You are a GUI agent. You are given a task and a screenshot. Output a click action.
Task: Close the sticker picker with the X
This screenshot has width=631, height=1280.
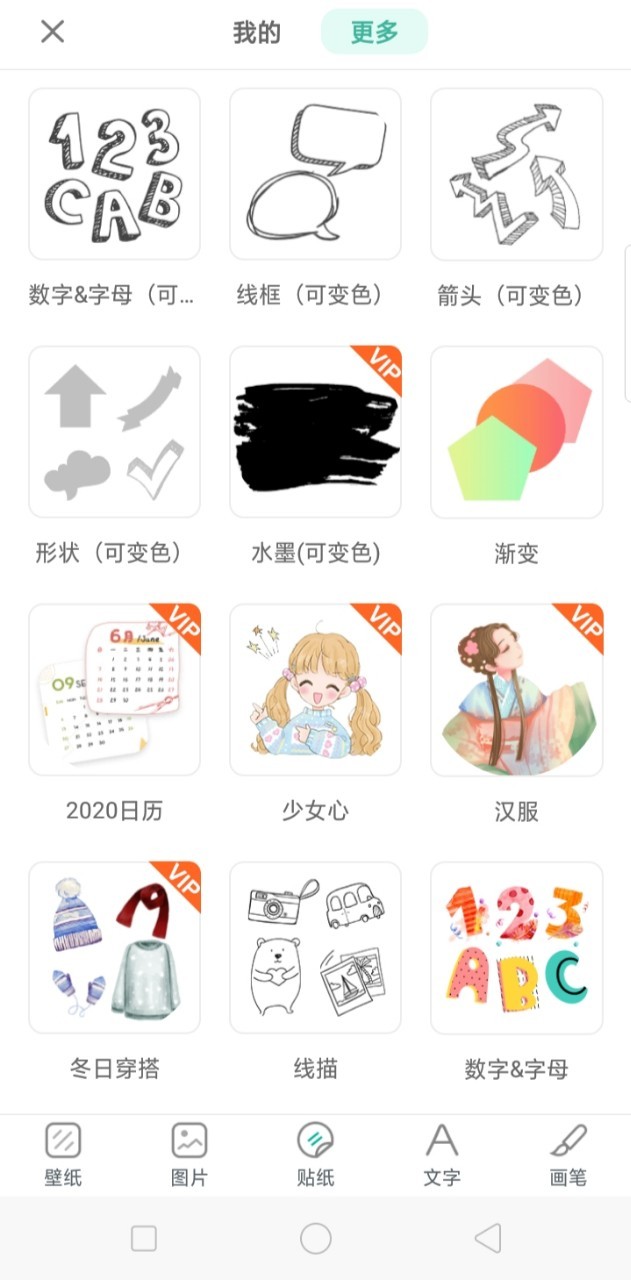[x=52, y=31]
